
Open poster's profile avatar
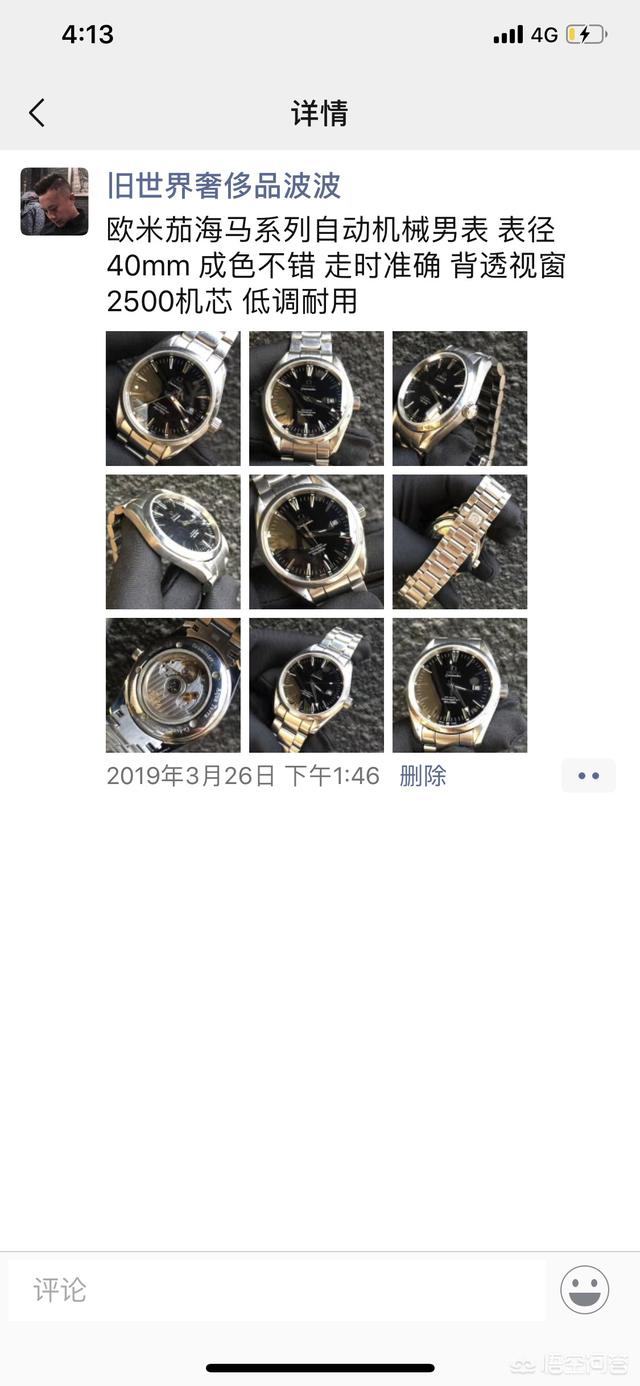54,201
